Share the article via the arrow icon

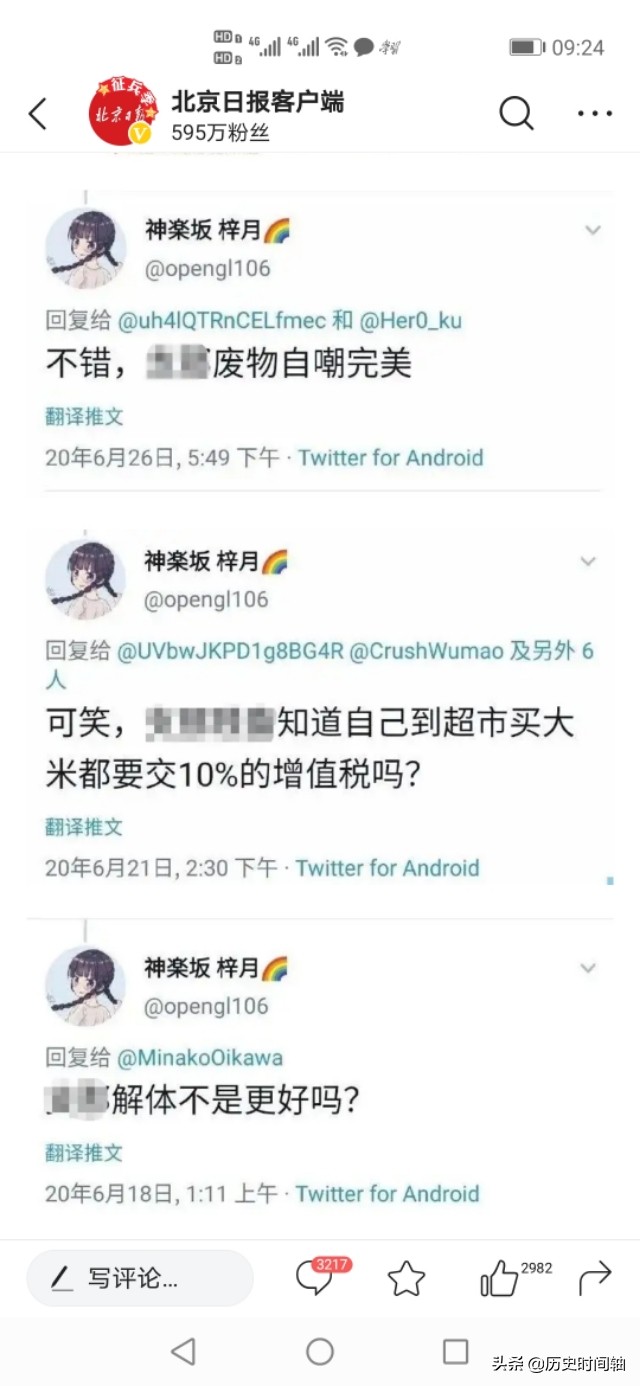[x=595, y=1277]
